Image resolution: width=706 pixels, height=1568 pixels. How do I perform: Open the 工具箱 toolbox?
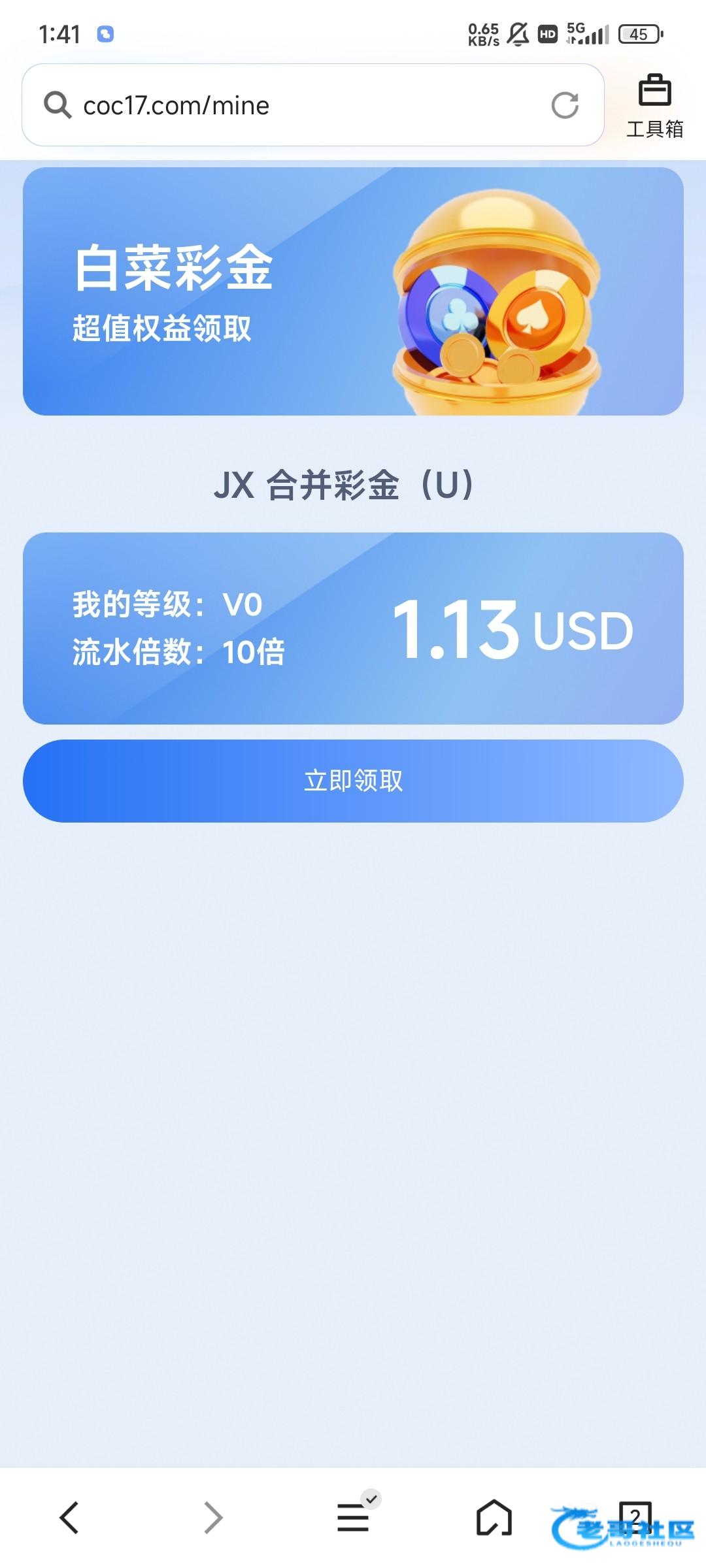coord(654,106)
